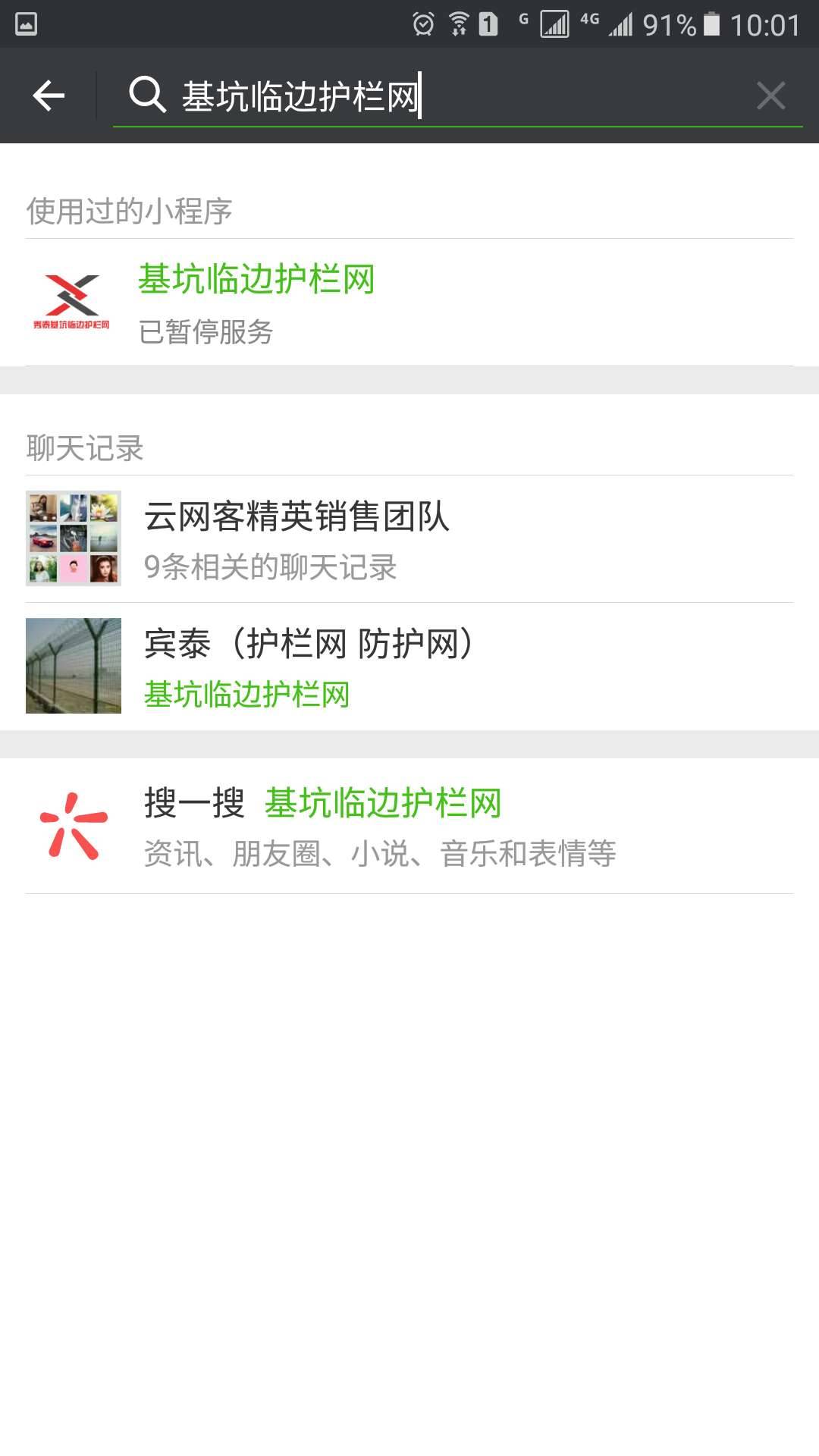Go back from the search screen
The height and width of the screenshot is (1456, 819).
pyautogui.click(x=49, y=96)
